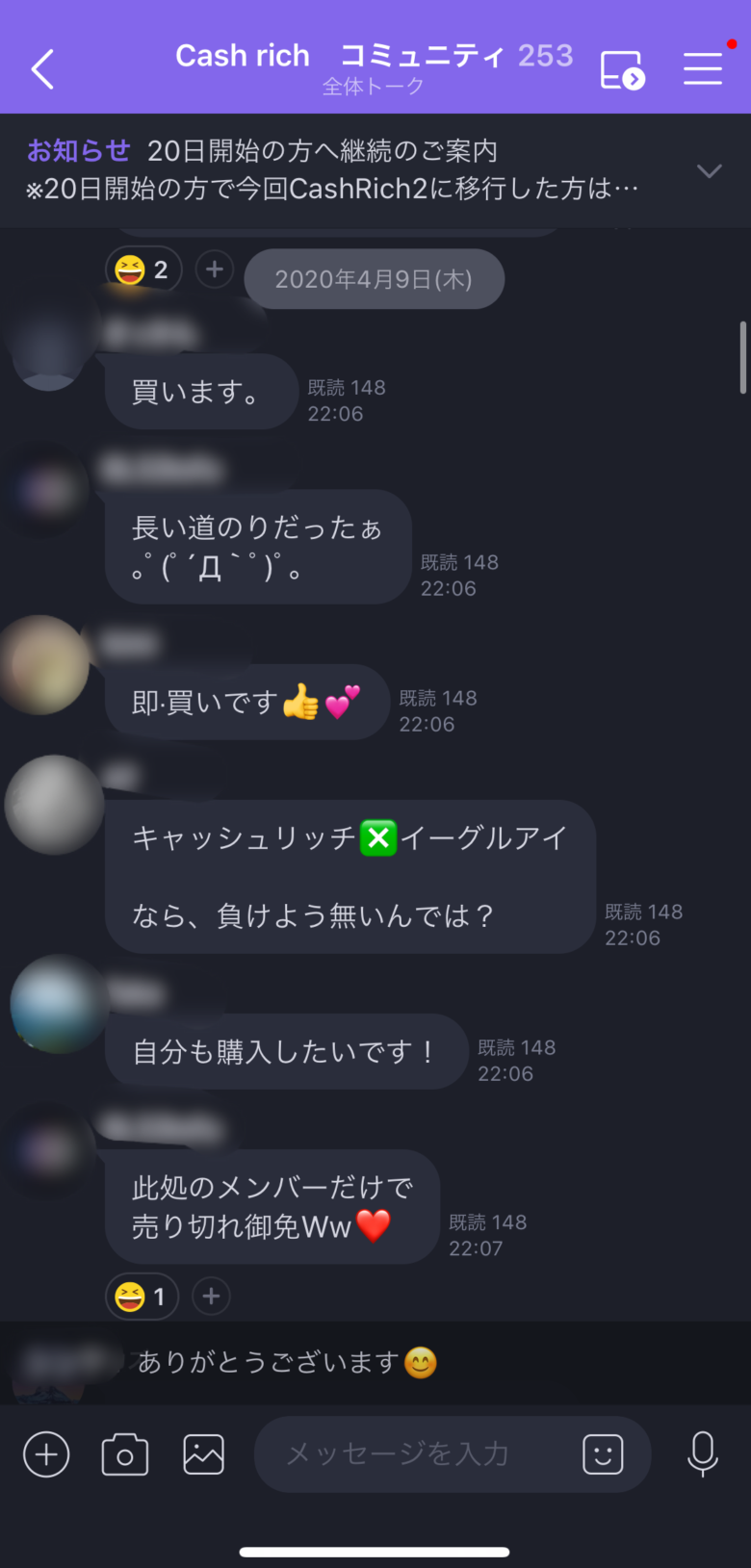Viewport: 751px width, 1568px height.
Task: Open the screen share icon in header
Action: [x=622, y=69]
